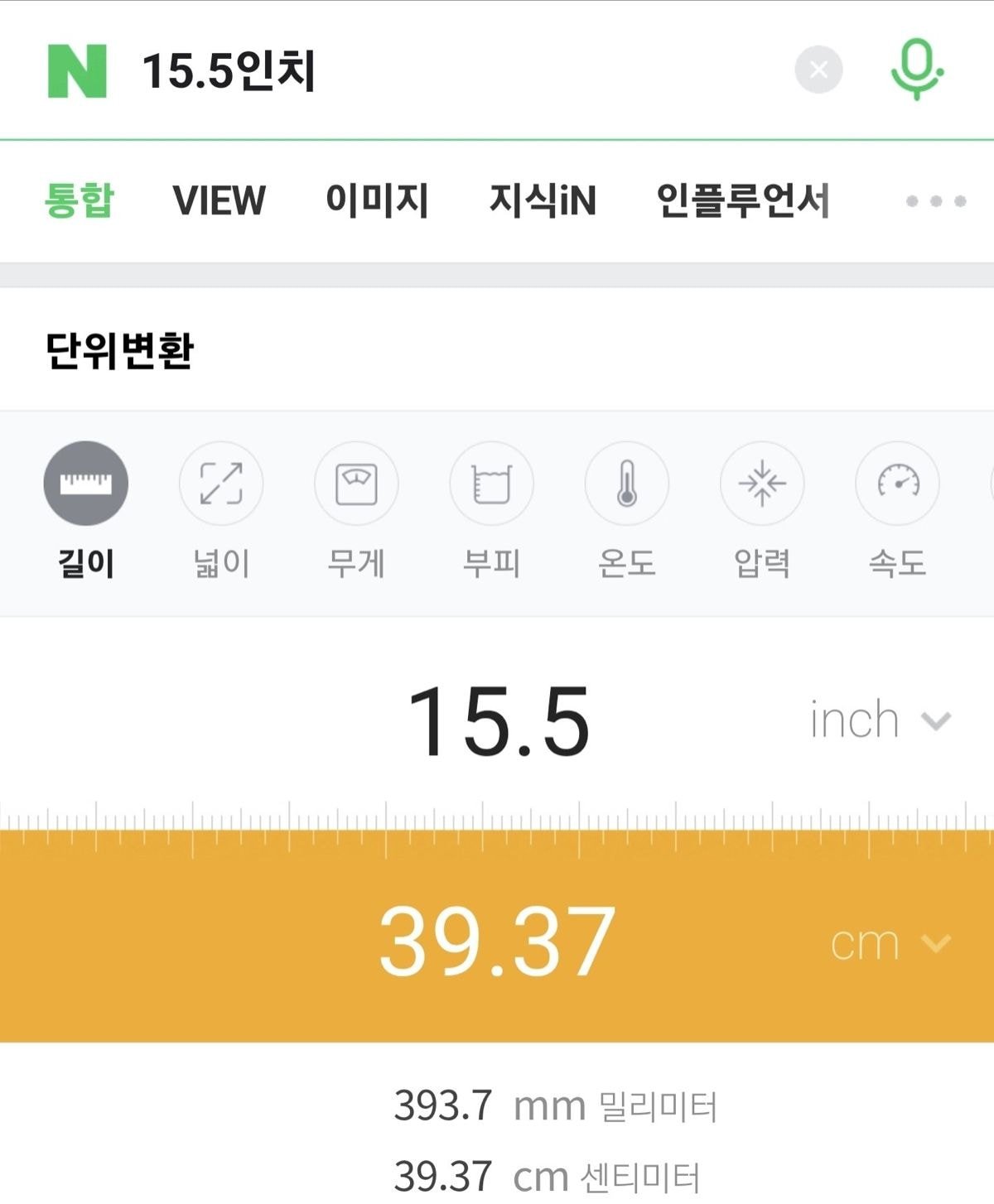This screenshot has height=1204, width=994.
Task: Select the 길이 (length) conversion icon
Action: pos(86,483)
